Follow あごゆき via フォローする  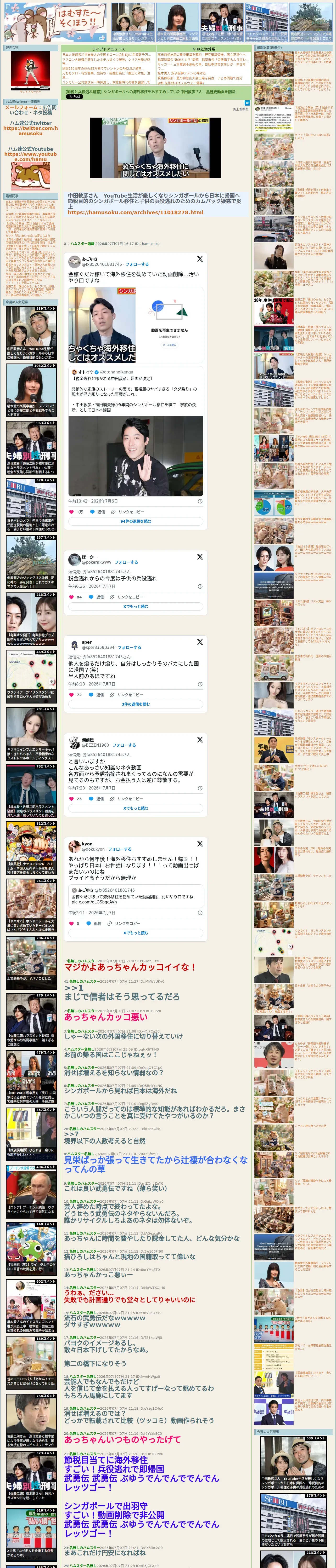click(137, 264)
